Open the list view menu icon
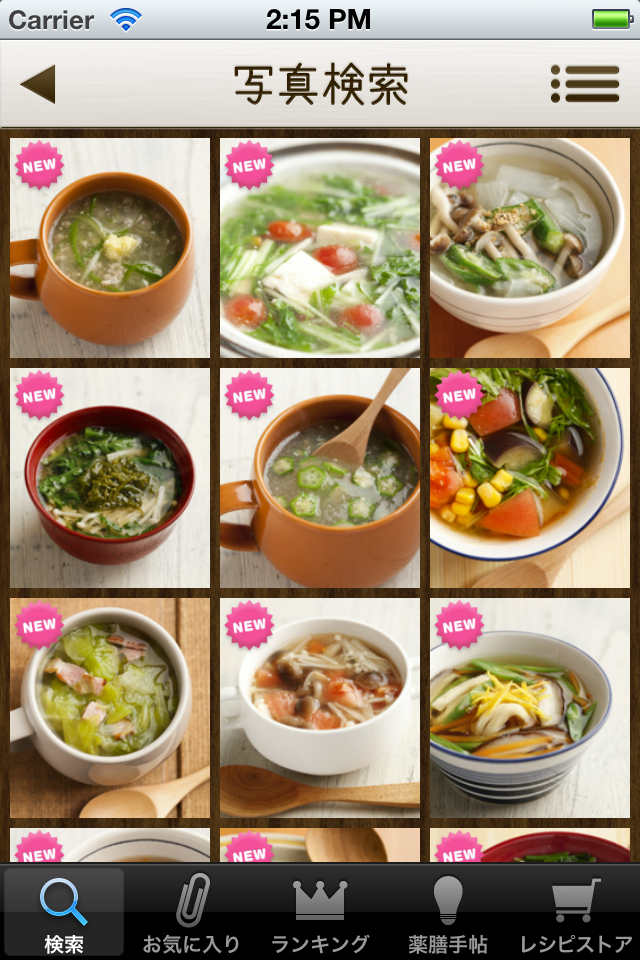 pyautogui.click(x=585, y=85)
